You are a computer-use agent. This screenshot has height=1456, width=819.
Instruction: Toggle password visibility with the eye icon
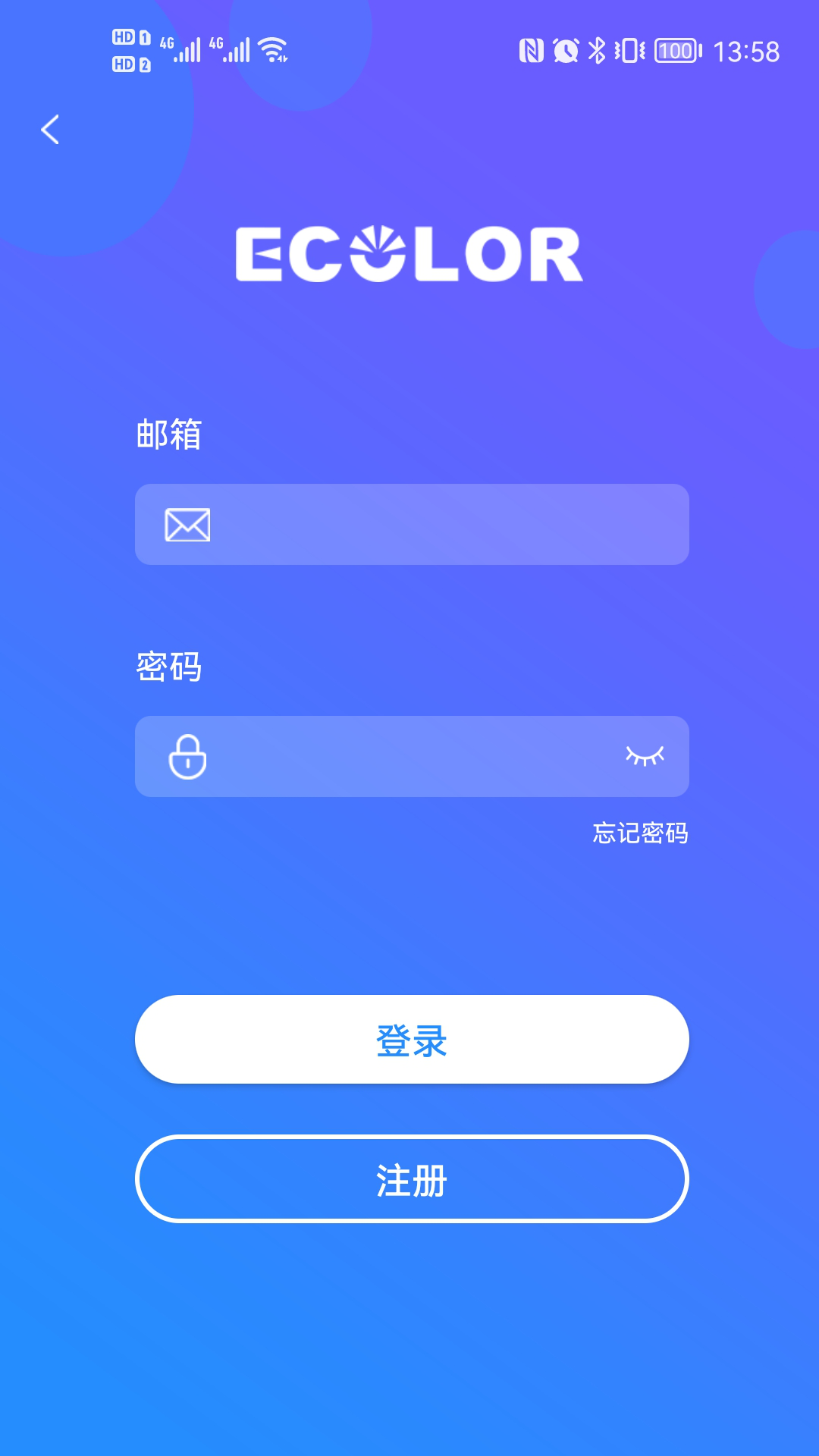645,755
